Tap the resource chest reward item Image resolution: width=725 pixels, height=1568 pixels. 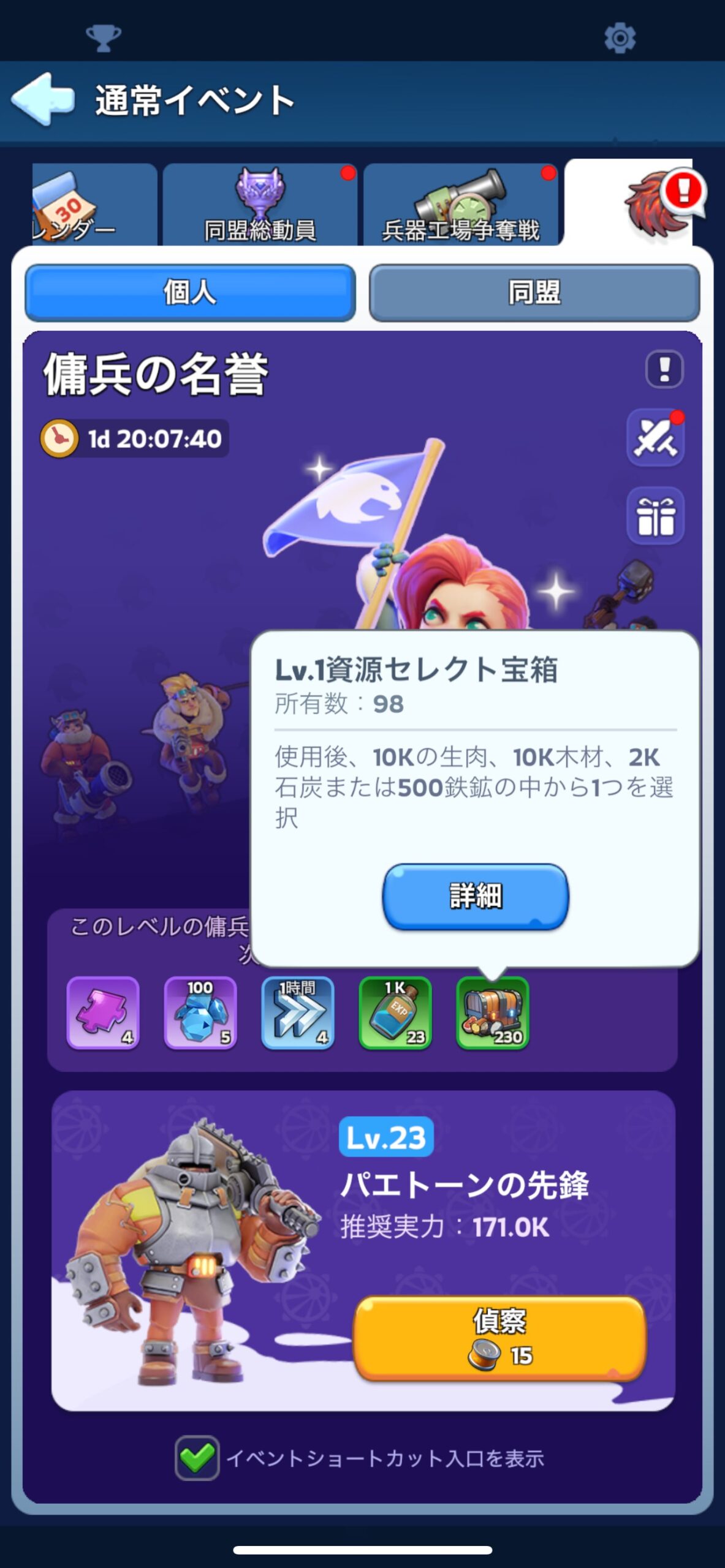click(x=493, y=1012)
